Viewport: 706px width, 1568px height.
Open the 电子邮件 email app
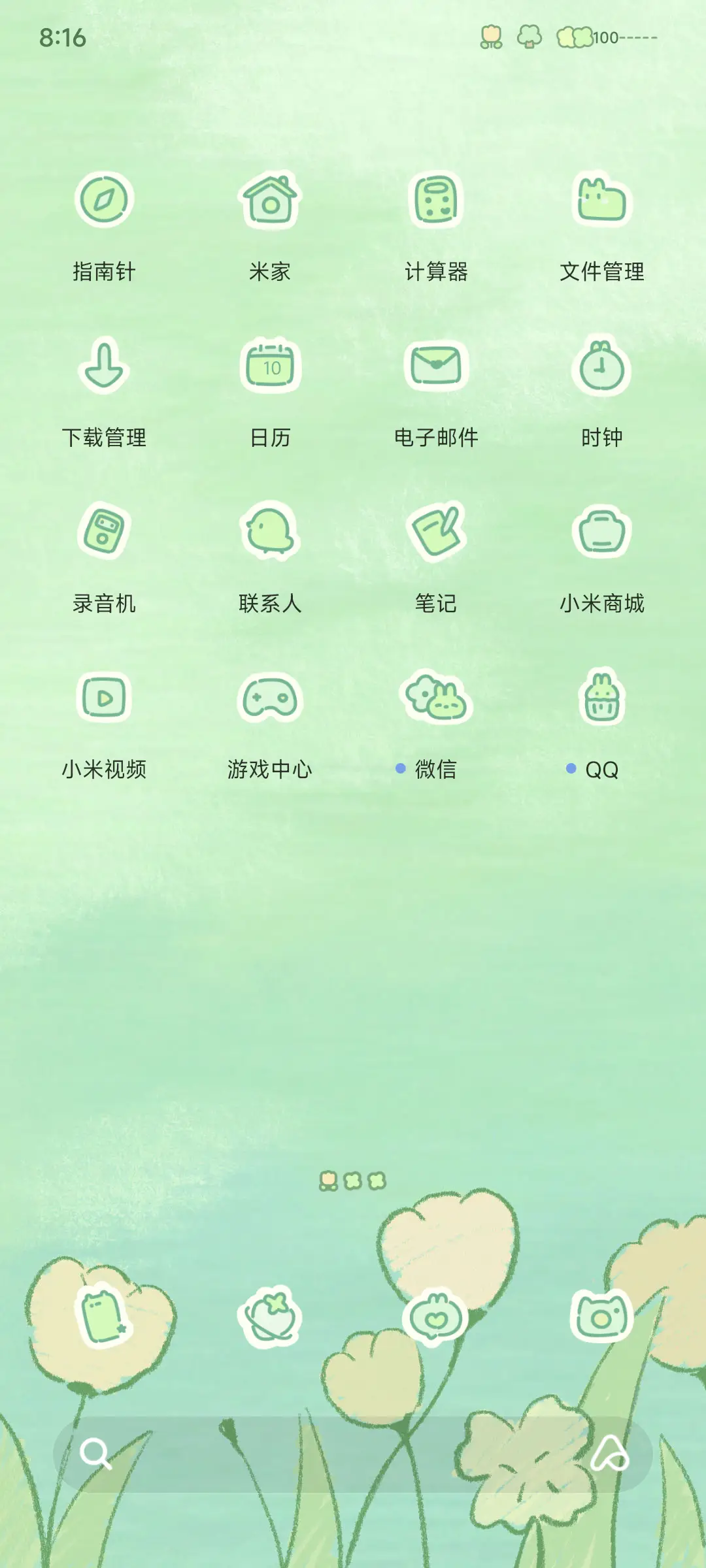[x=437, y=367]
